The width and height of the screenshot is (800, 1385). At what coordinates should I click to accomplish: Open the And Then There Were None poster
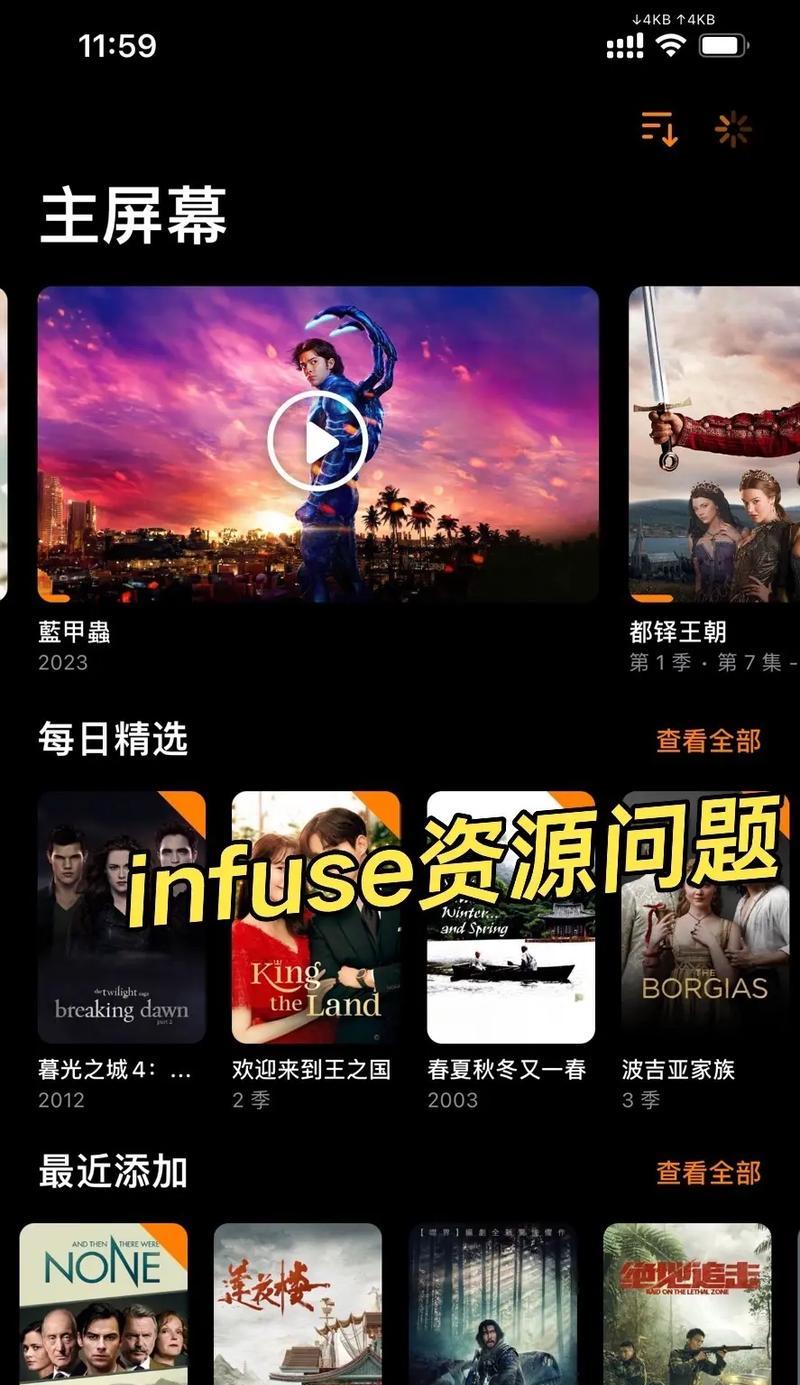[x=104, y=1302]
